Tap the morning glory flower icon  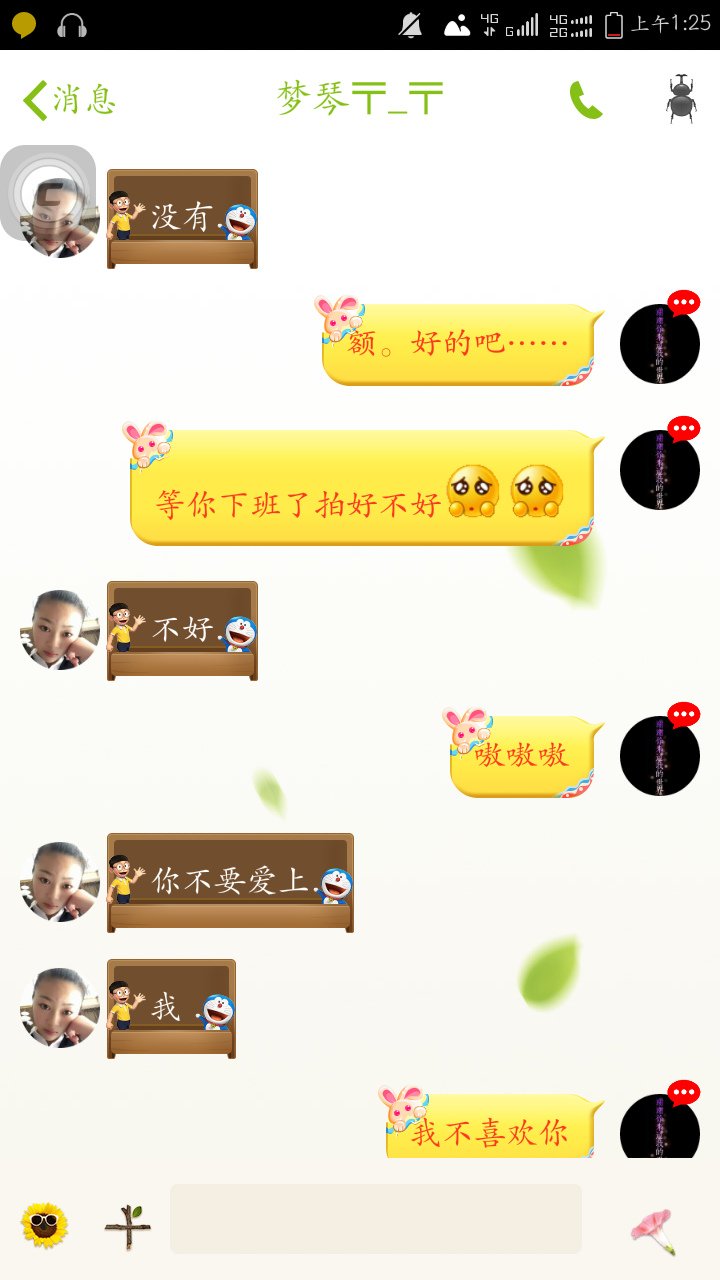654,1230
